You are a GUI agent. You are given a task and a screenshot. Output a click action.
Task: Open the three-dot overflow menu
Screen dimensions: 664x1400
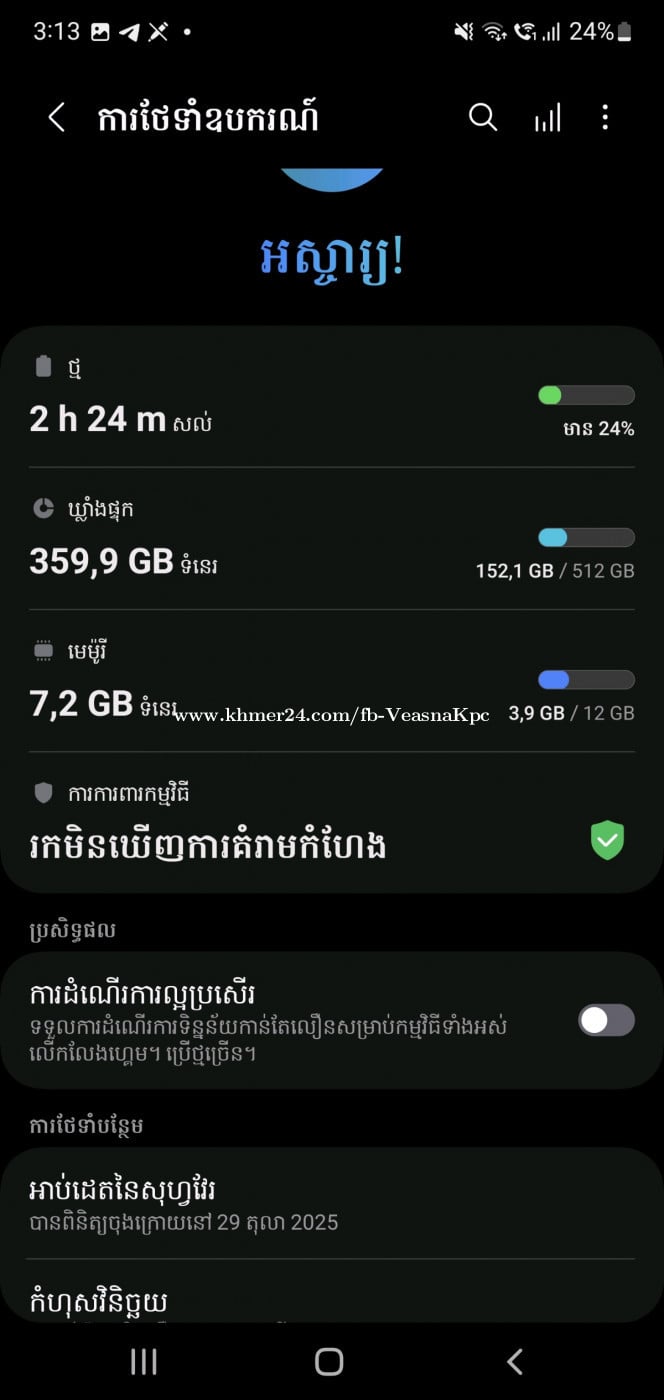(605, 118)
